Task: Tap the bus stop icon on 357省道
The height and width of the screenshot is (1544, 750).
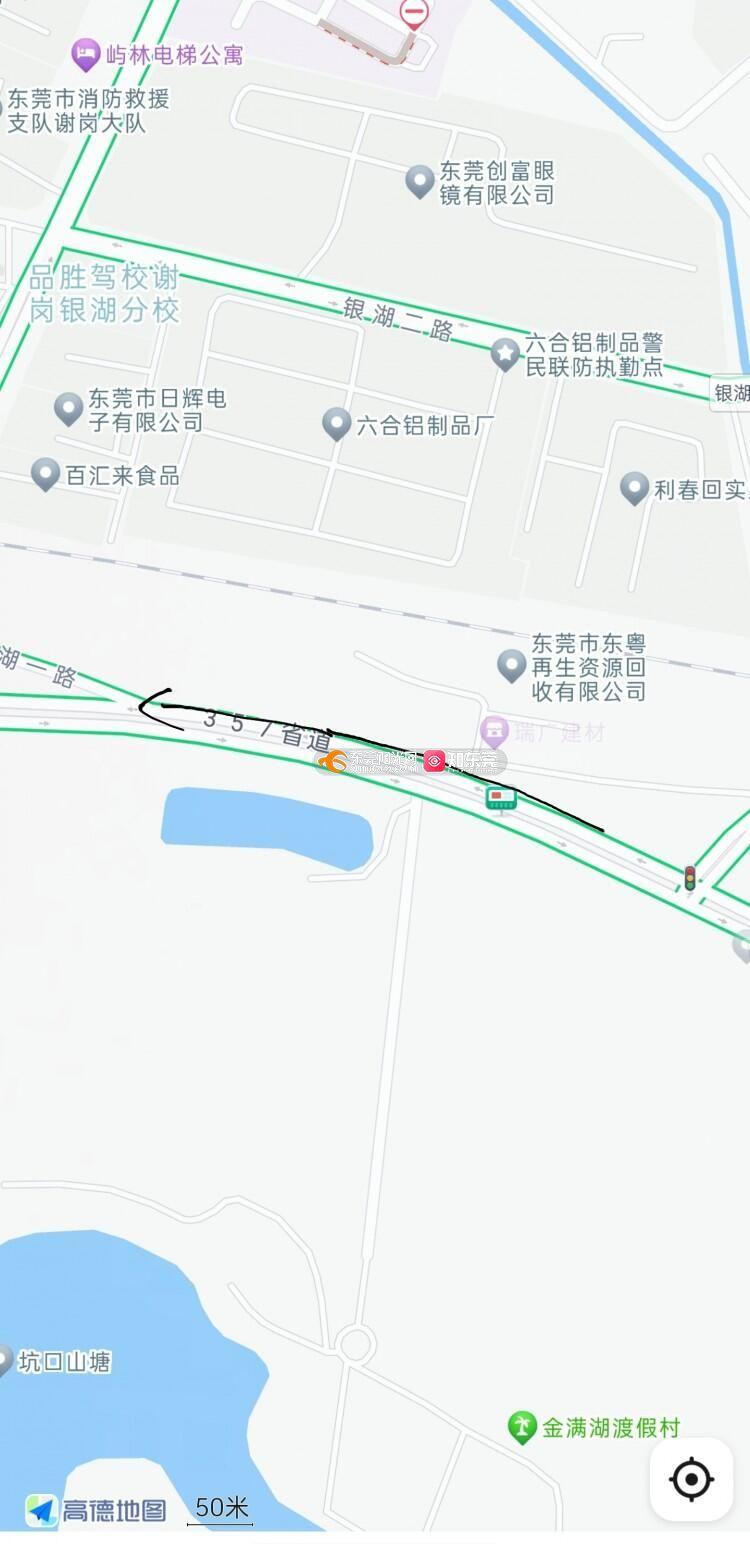Action: click(x=500, y=799)
